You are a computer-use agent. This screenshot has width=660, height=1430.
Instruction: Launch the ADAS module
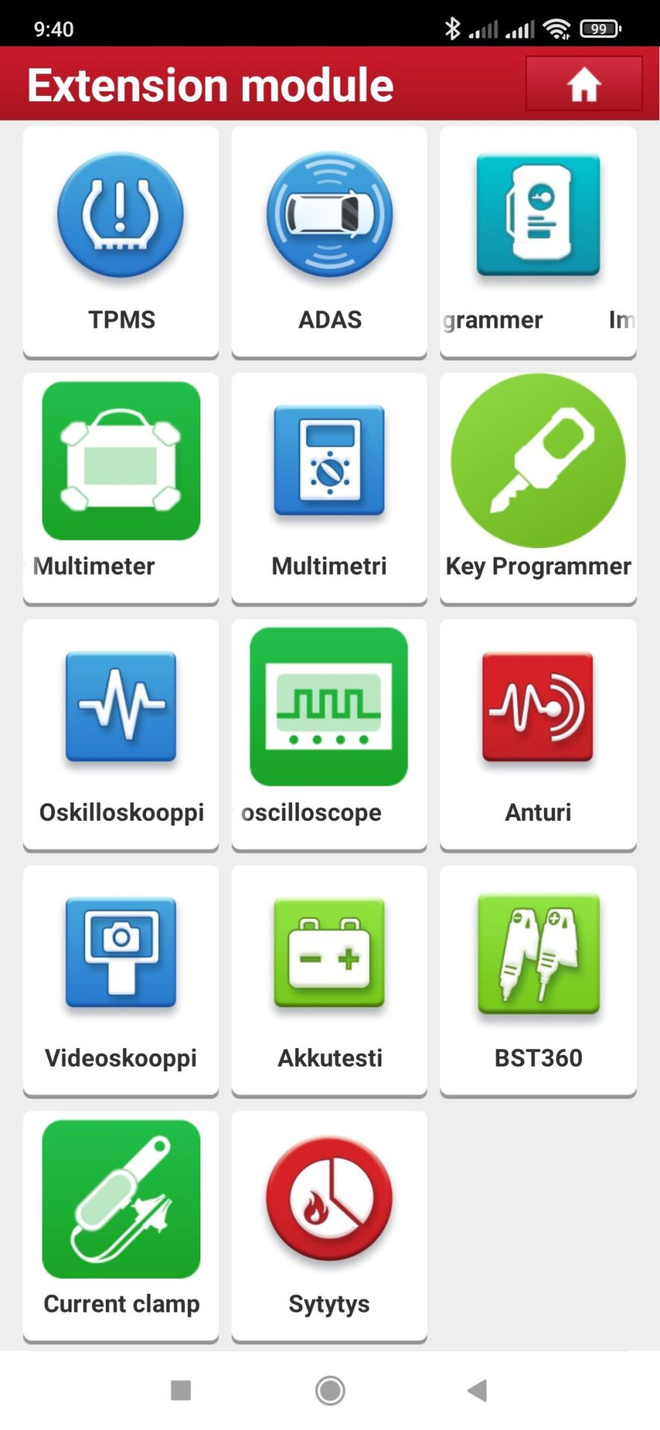pyautogui.click(x=329, y=242)
